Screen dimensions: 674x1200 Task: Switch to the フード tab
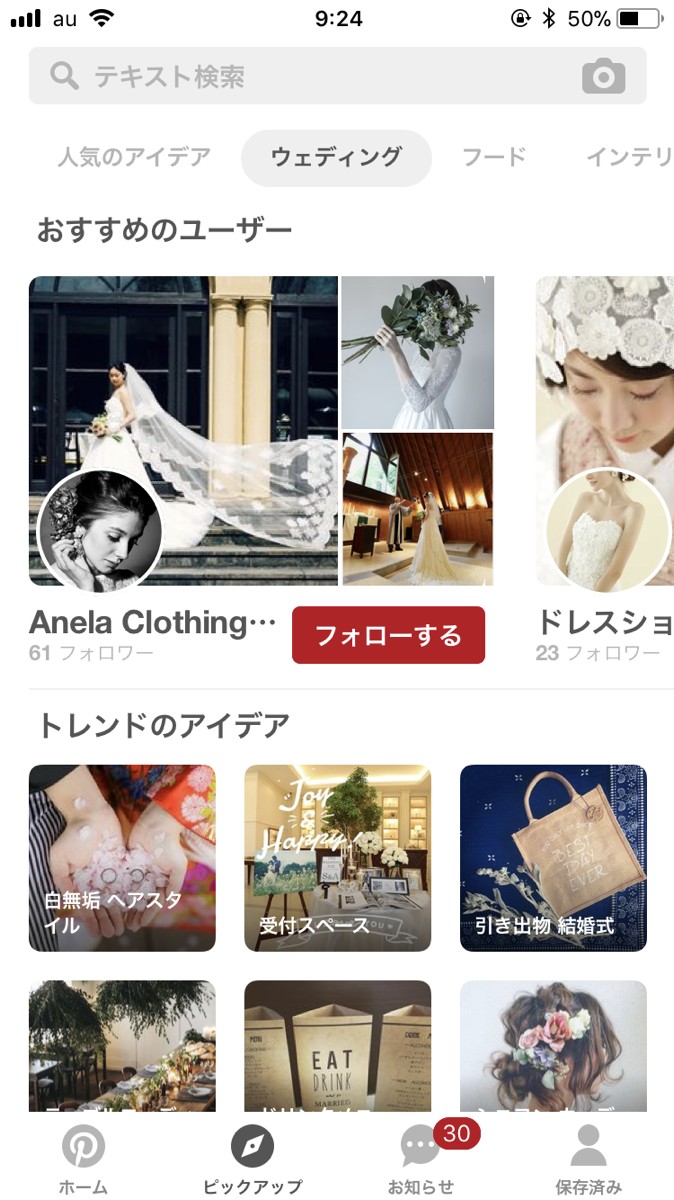click(494, 157)
